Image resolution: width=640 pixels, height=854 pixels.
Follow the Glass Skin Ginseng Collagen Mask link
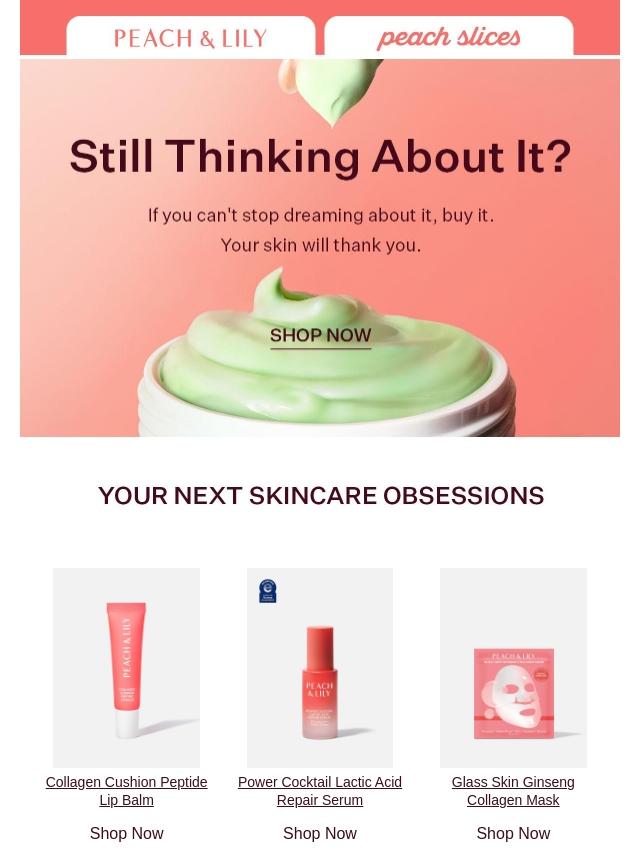click(x=513, y=791)
